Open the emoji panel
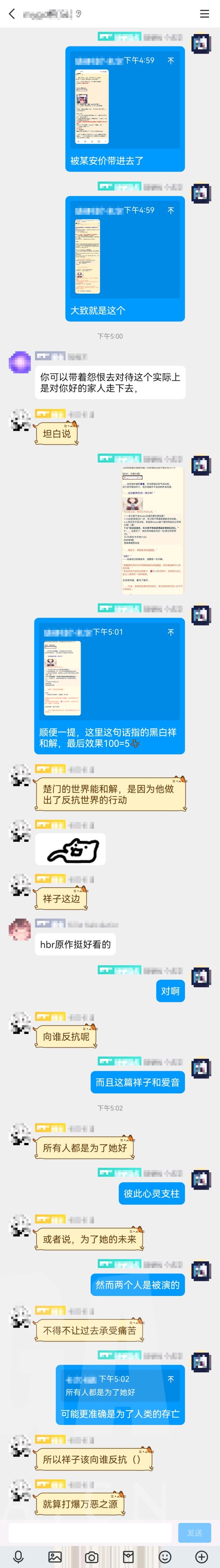220x1568 pixels. 165,1556
